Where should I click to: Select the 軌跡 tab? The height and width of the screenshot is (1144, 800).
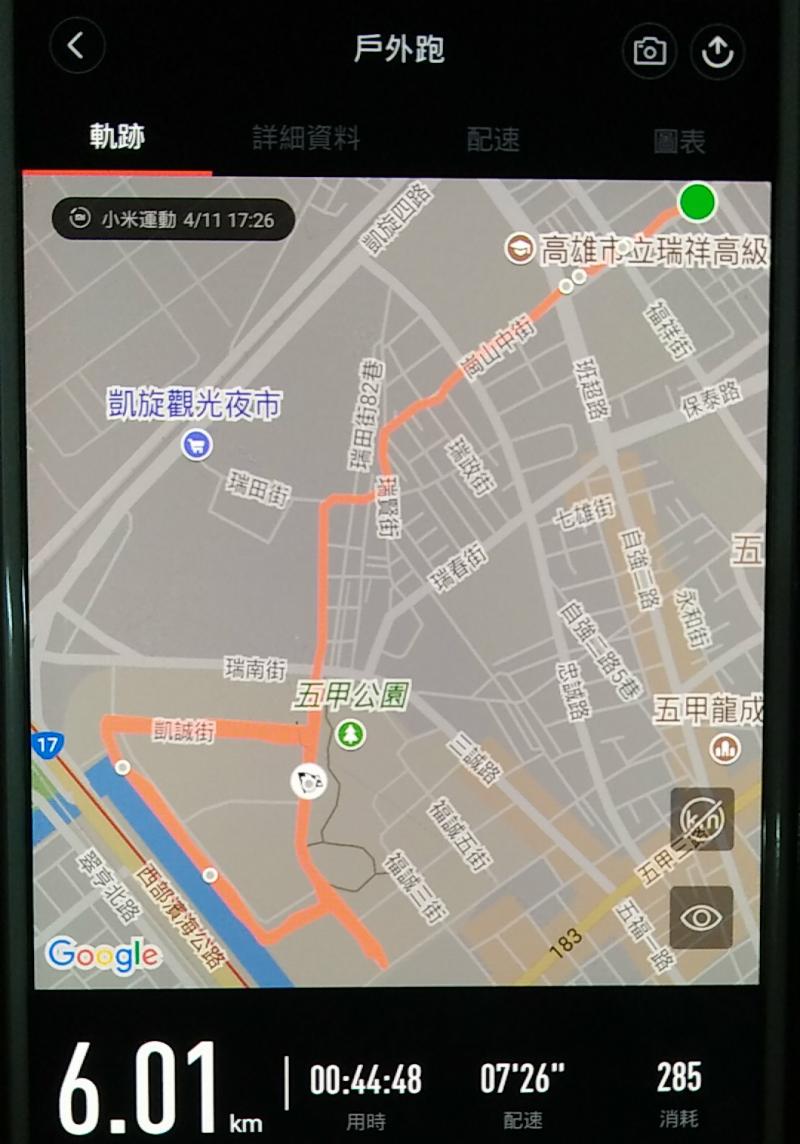coord(117,138)
